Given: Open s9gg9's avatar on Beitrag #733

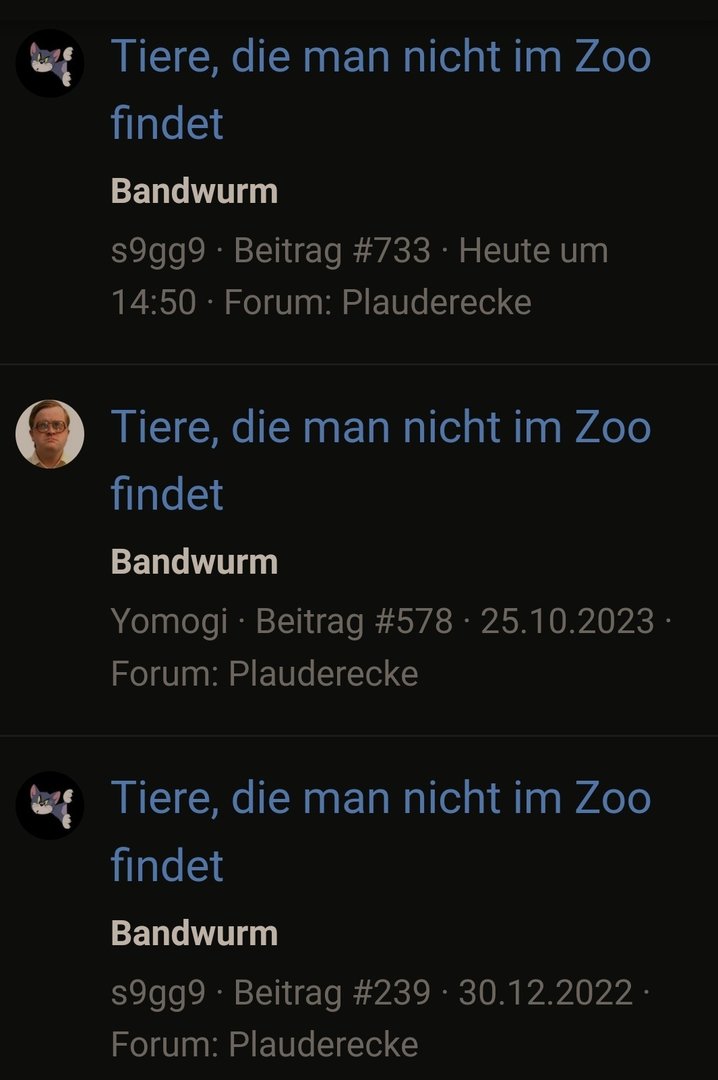Looking at the screenshot, I should tap(50, 63).
